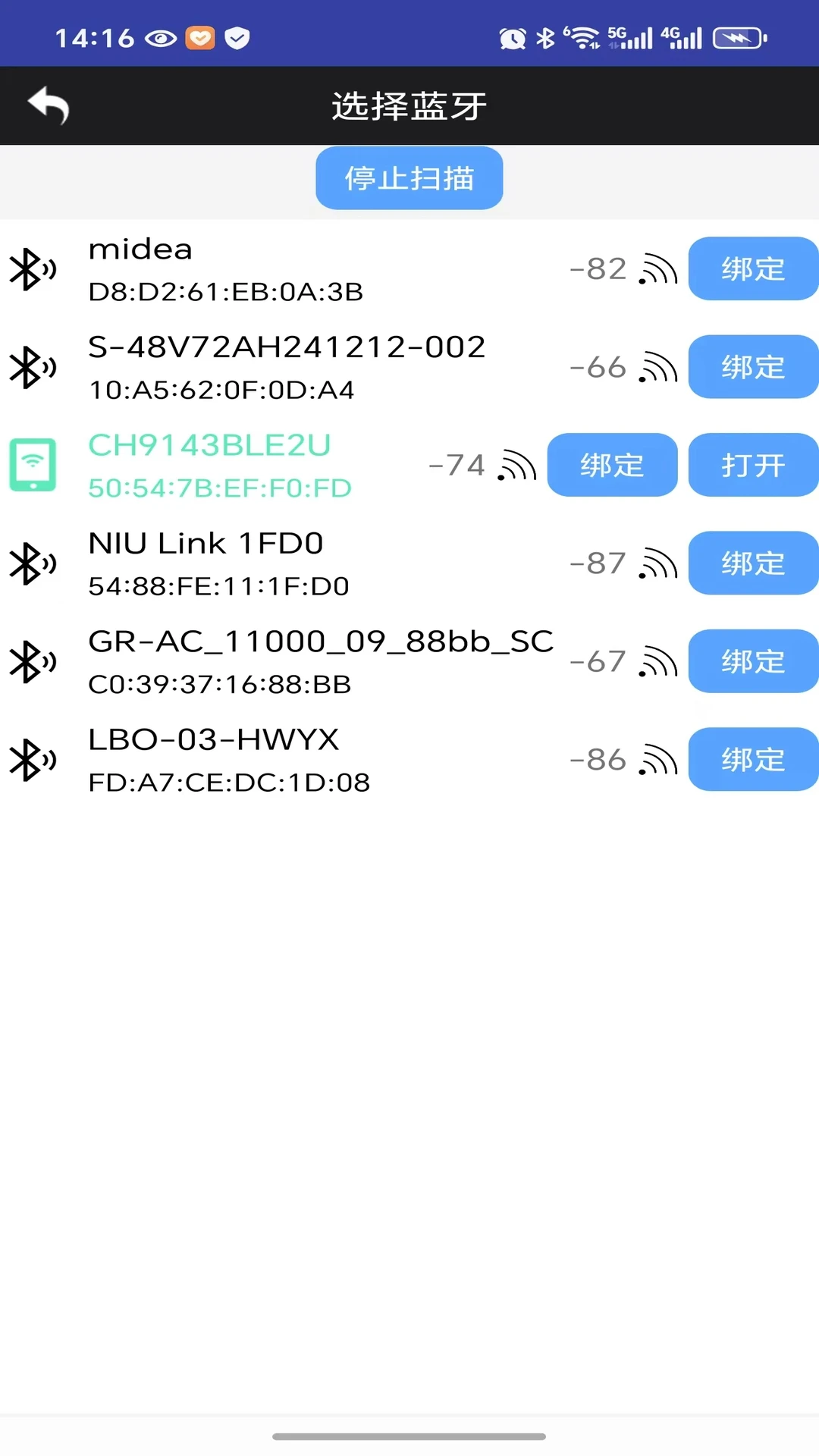
Task: Click the Bluetooth icon beside GR-AC_11000_09_88bb_SC
Action: pyautogui.click(x=33, y=661)
